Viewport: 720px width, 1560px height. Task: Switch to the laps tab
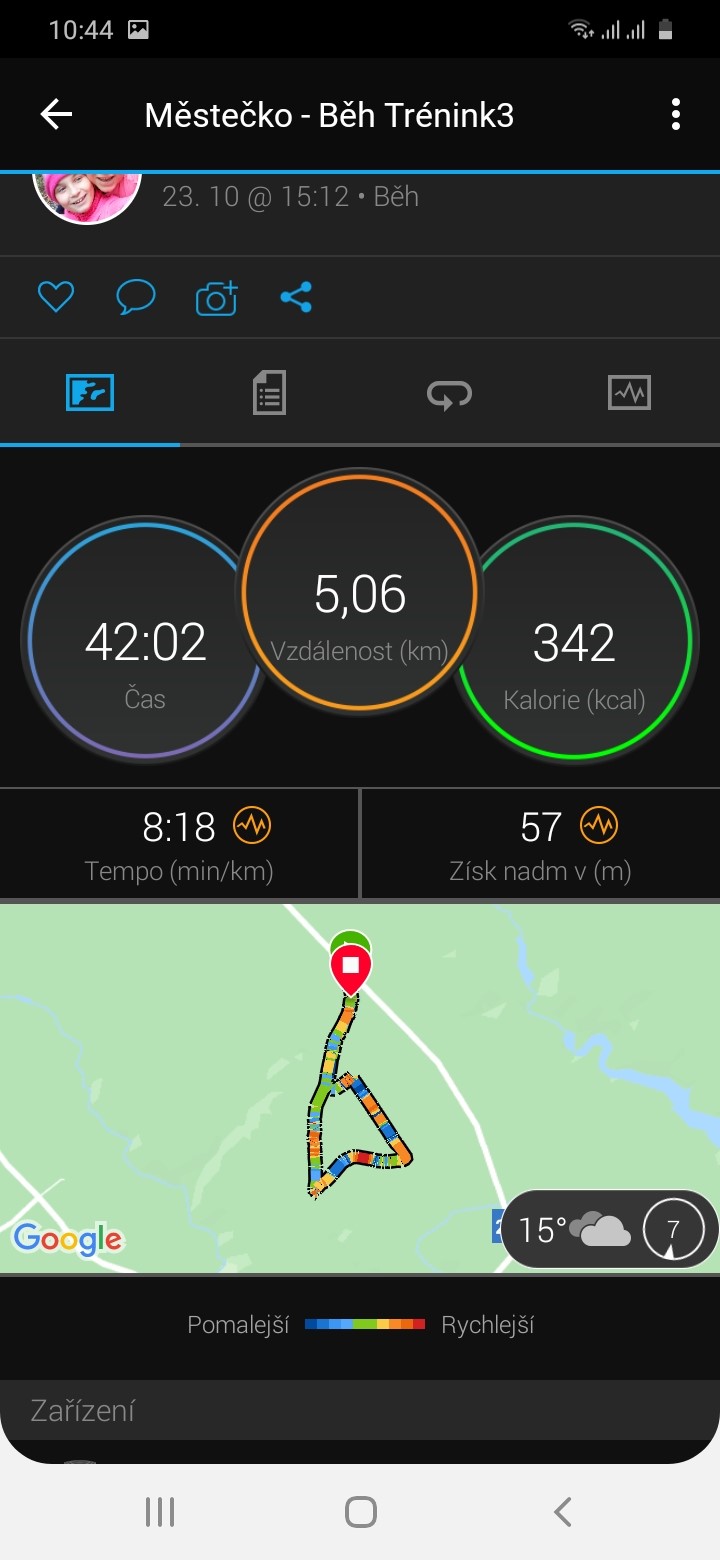point(449,393)
